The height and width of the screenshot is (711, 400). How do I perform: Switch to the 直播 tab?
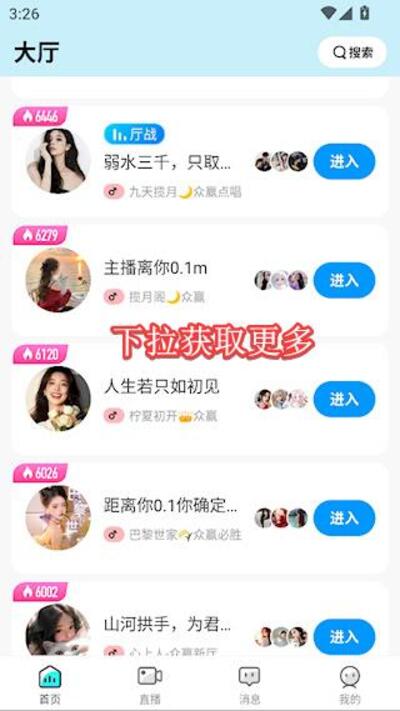[150, 685]
